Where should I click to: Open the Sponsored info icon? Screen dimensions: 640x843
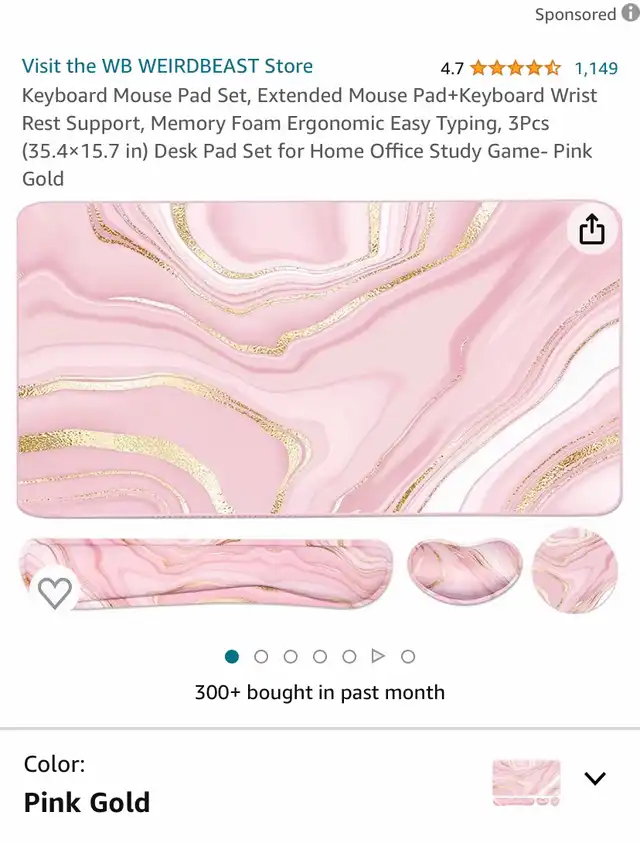coord(630,14)
